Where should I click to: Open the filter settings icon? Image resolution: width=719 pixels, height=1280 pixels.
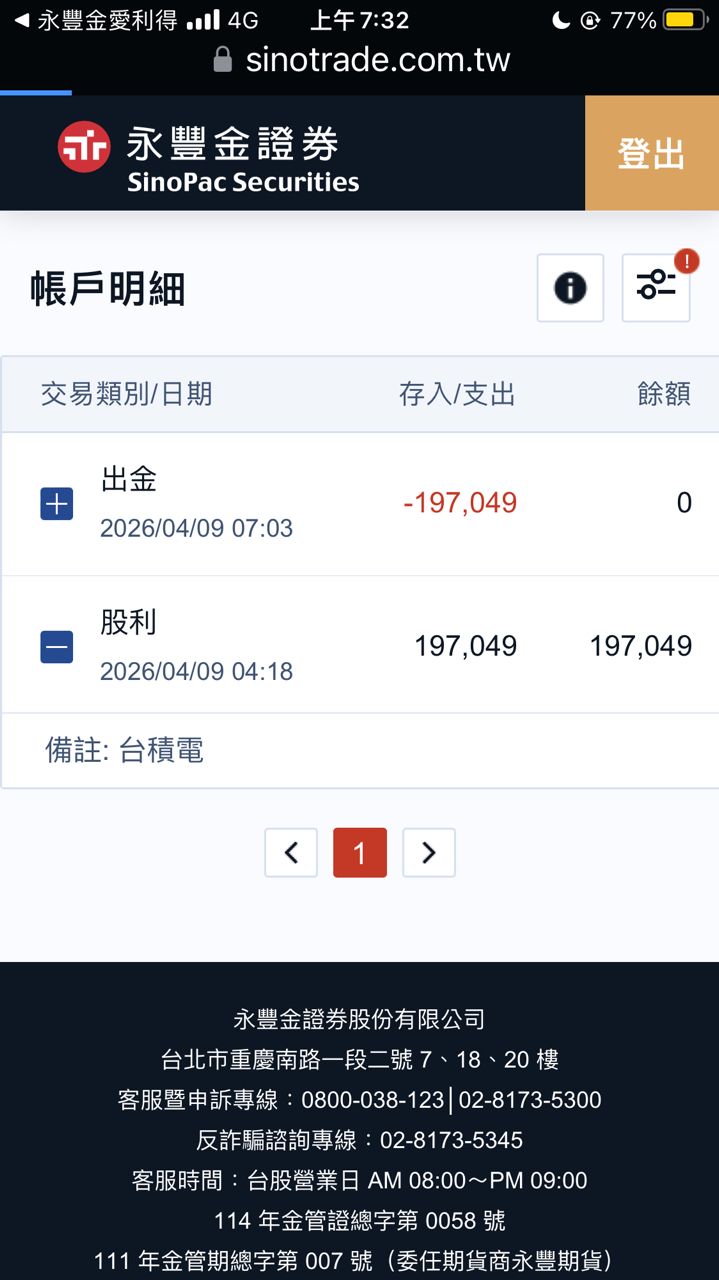(x=656, y=288)
